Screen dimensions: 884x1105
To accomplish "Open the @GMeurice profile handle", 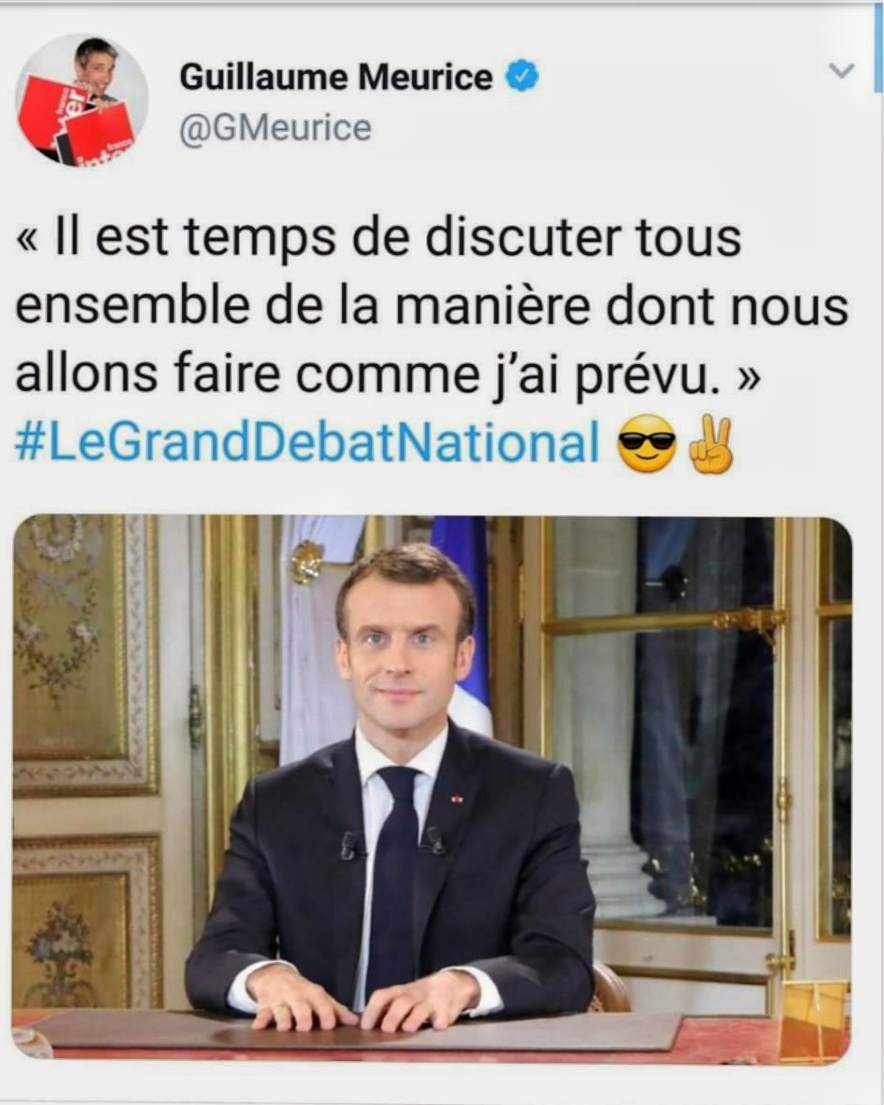I will click(274, 128).
